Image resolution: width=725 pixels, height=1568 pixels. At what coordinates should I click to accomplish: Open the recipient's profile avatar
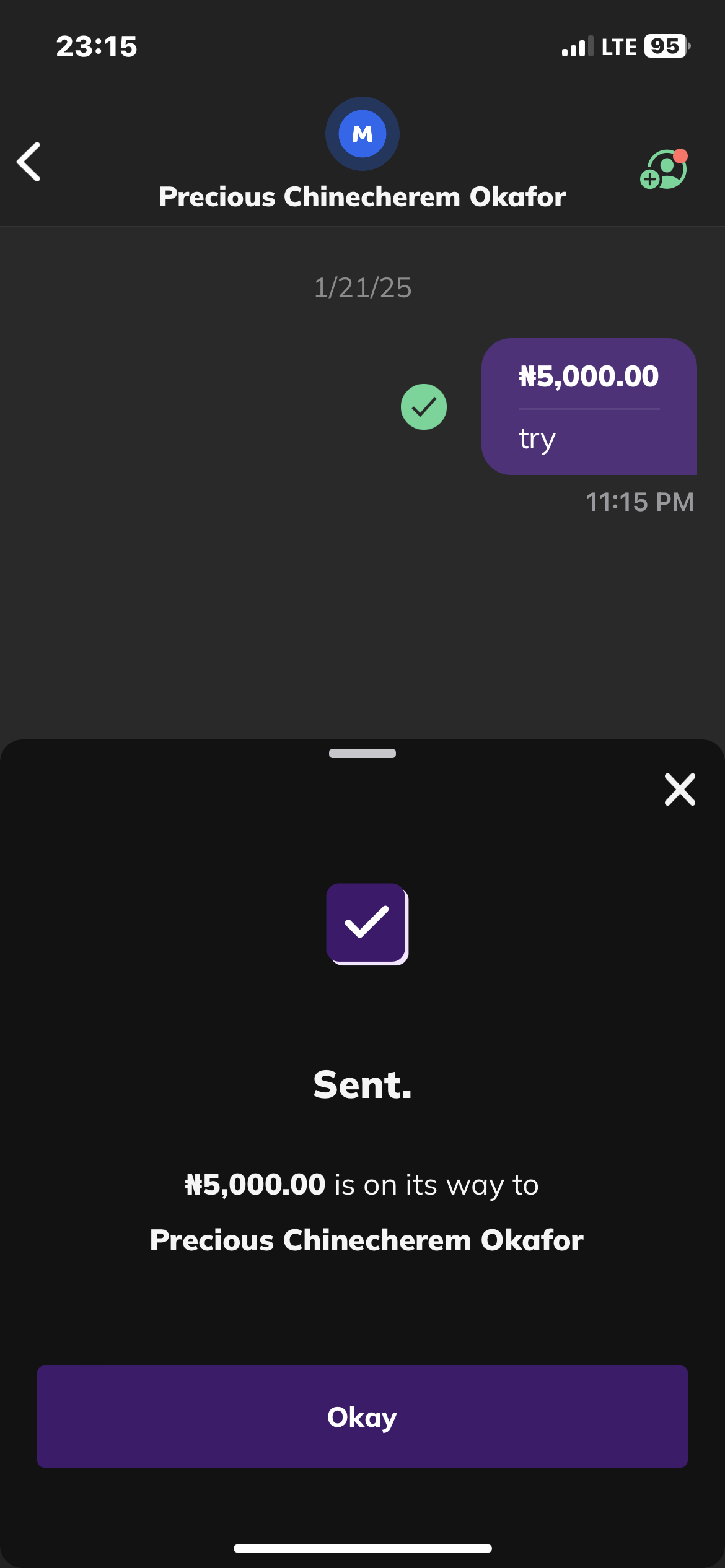[362, 134]
